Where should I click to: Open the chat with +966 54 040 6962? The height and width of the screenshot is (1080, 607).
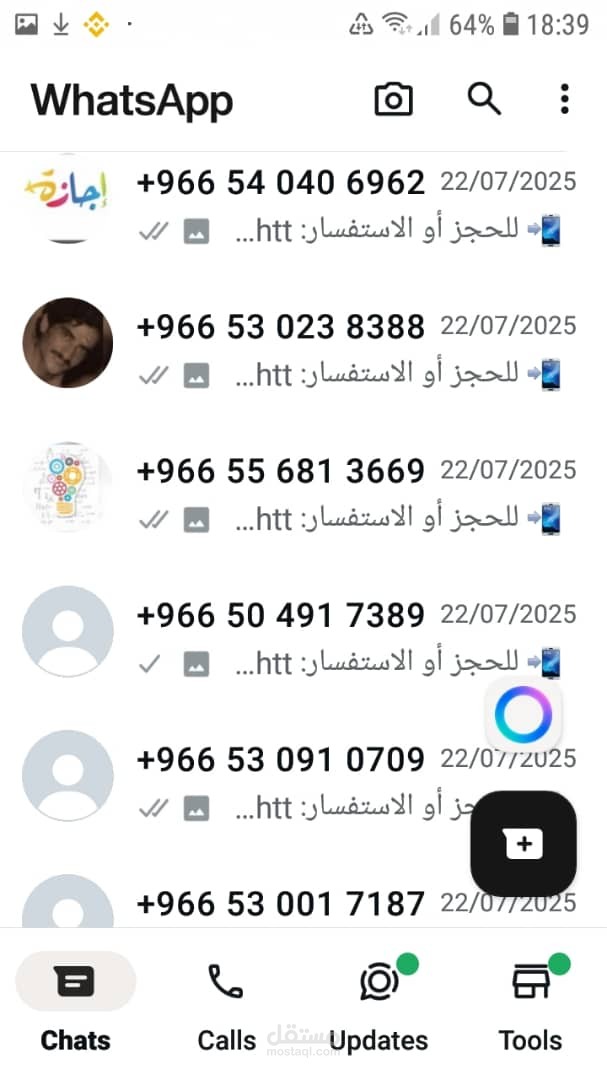(330, 200)
